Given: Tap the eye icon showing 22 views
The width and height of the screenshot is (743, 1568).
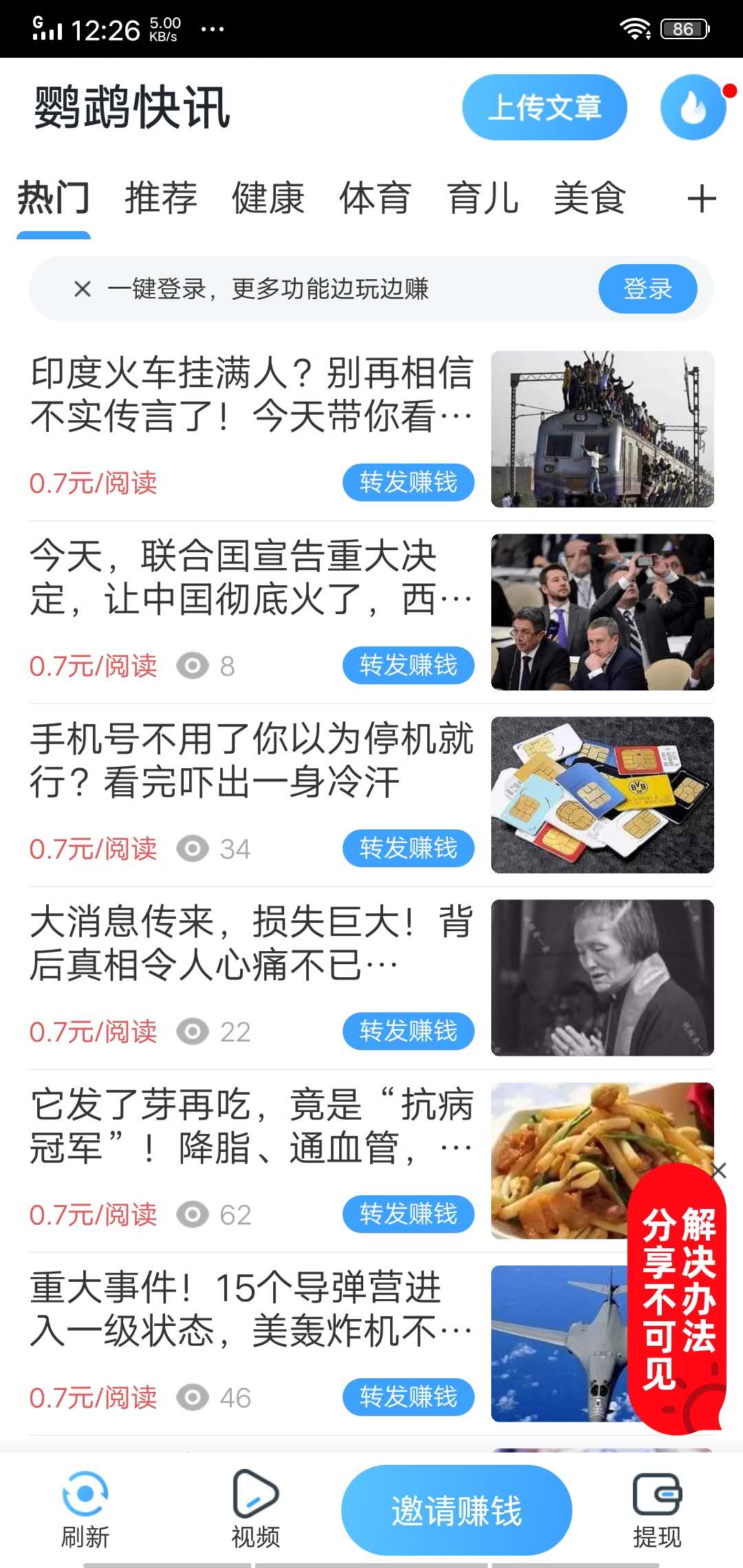Looking at the screenshot, I should [x=193, y=1032].
